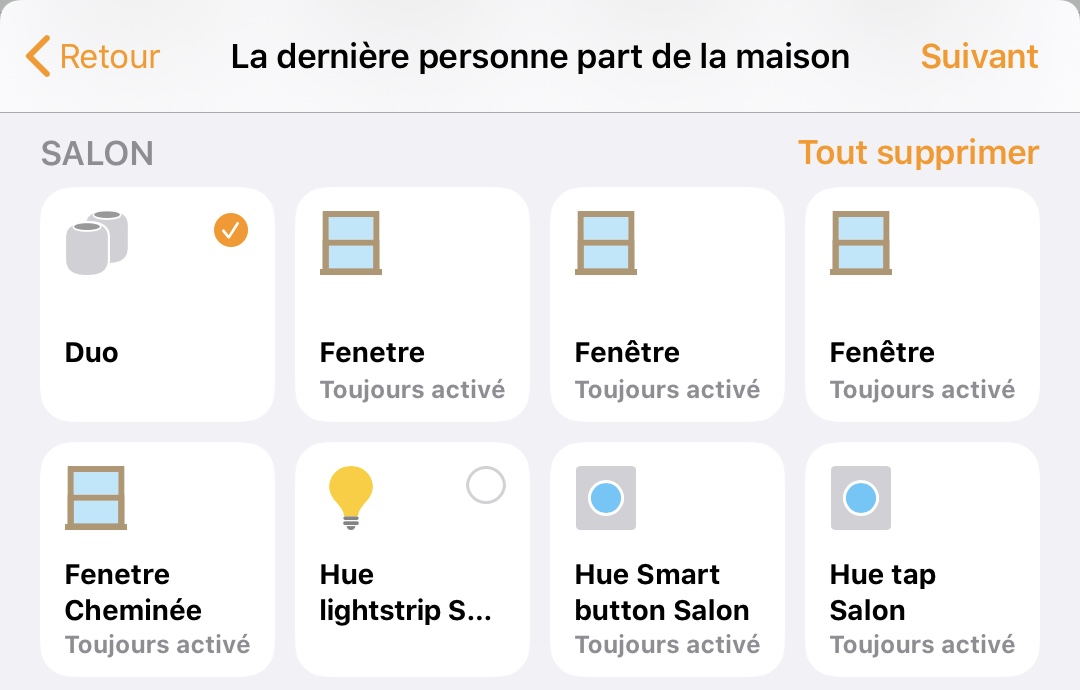Choose the Hue Smart button Salon tile
The width and height of the screenshot is (1080, 690).
[x=667, y=559]
